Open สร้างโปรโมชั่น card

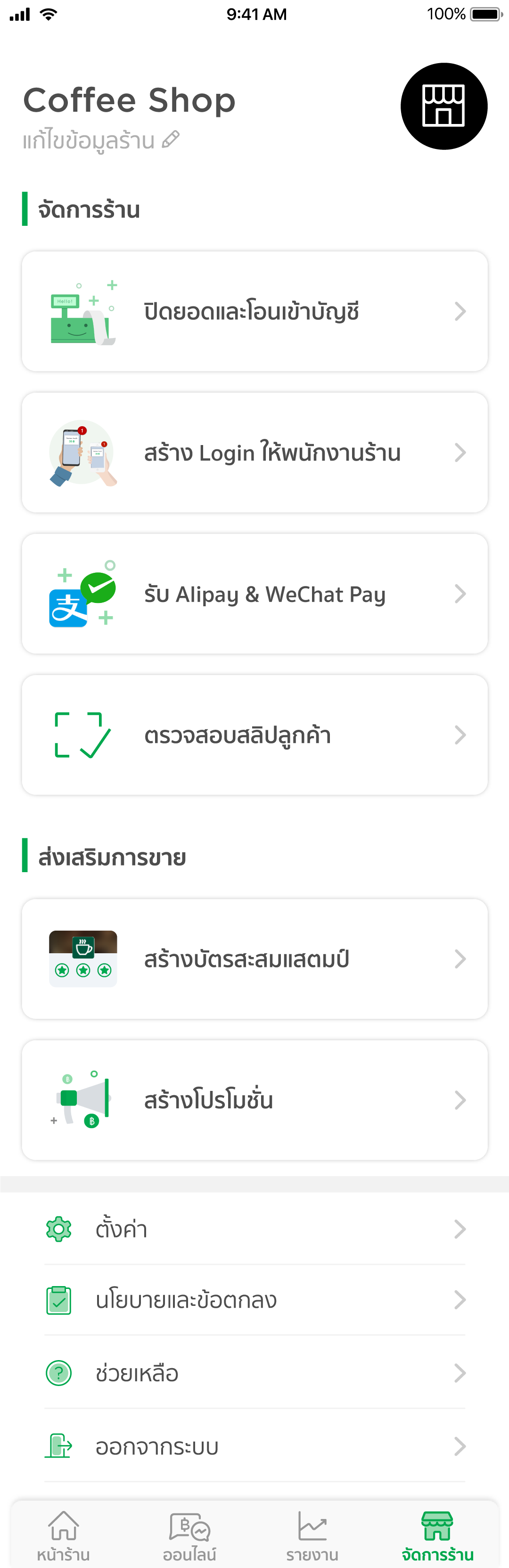pos(254,1100)
